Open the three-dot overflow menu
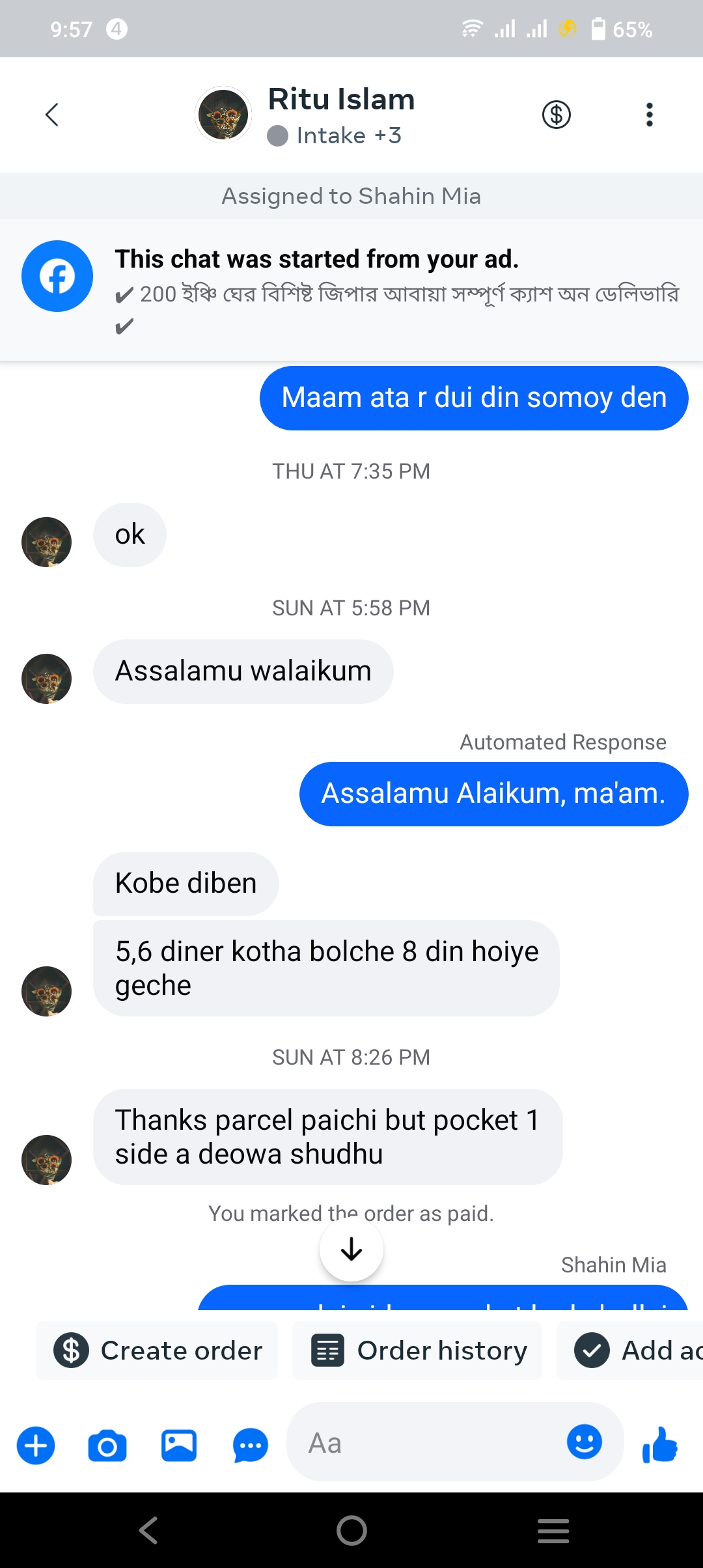The width and height of the screenshot is (703, 1568). (x=649, y=115)
